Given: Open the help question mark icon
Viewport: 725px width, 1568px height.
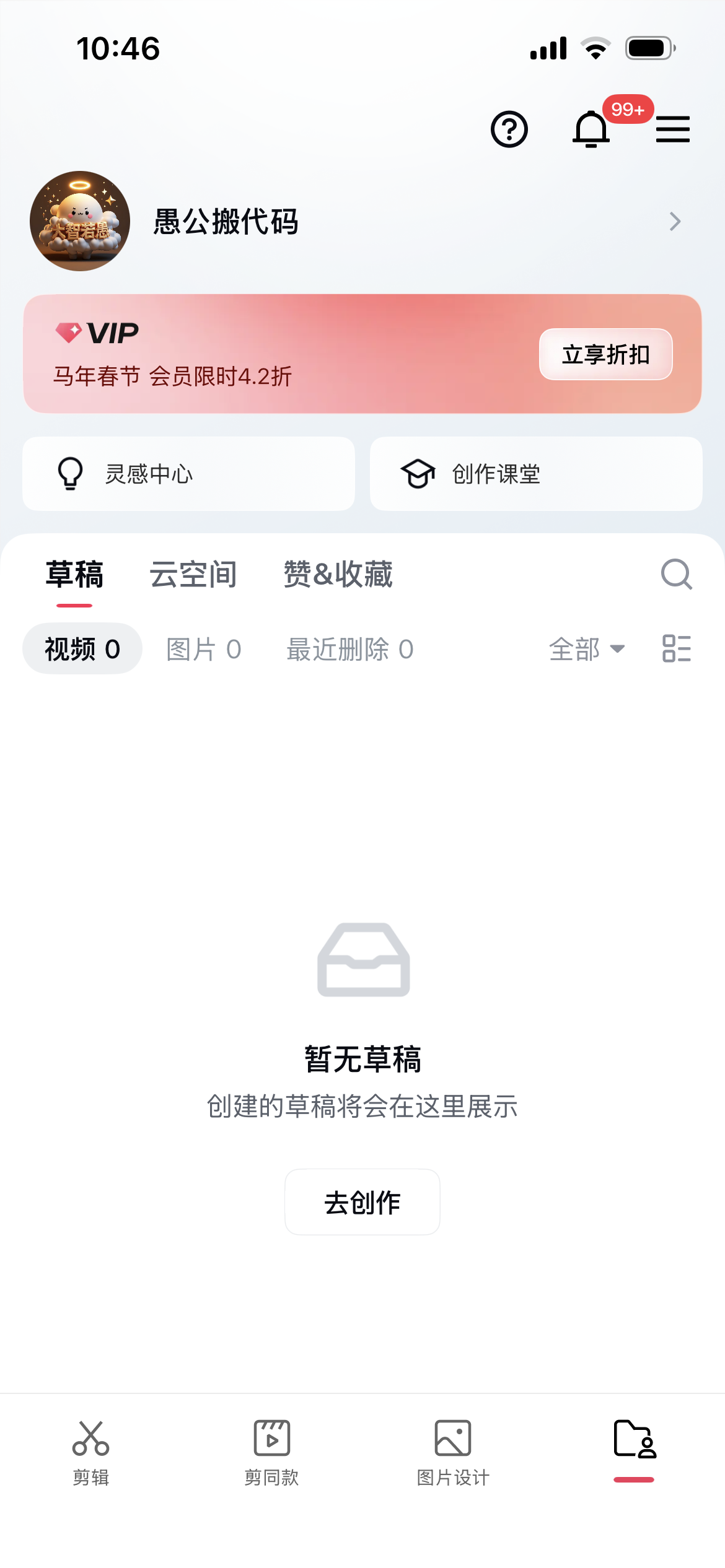Looking at the screenshot, I should pos(509,129).
